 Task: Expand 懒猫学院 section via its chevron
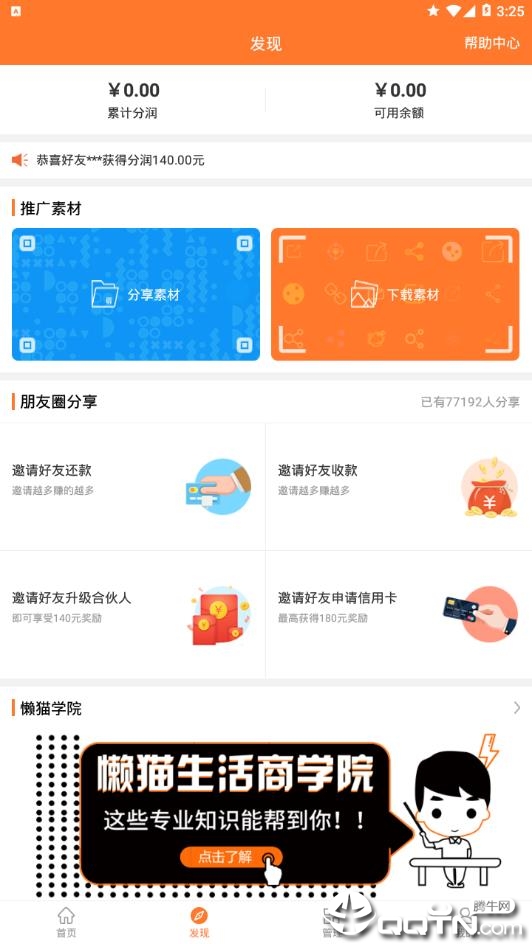tap(517, 708)
